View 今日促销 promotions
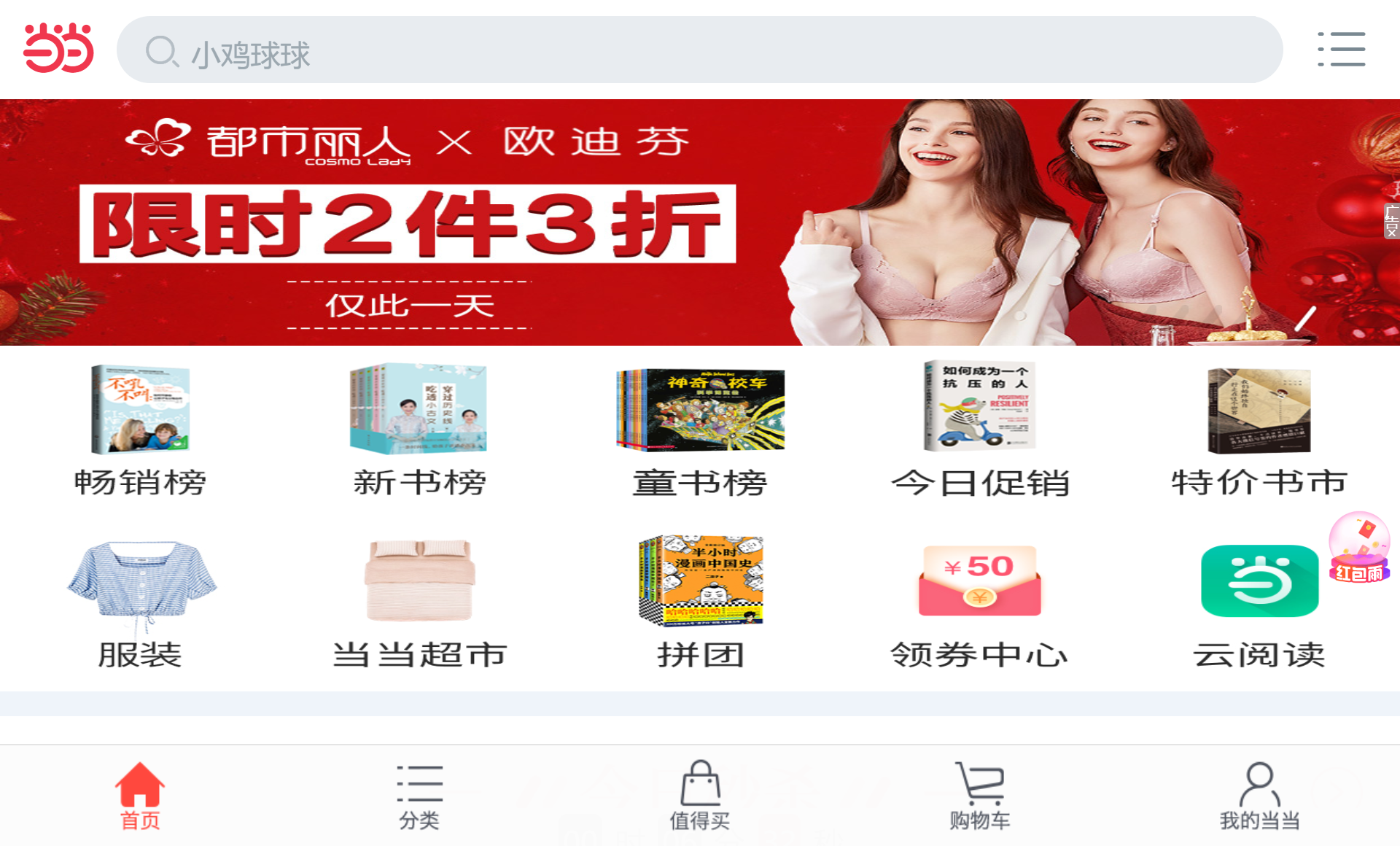The image size is (1400, 846). pyautogui.click(x=979, y=432)
